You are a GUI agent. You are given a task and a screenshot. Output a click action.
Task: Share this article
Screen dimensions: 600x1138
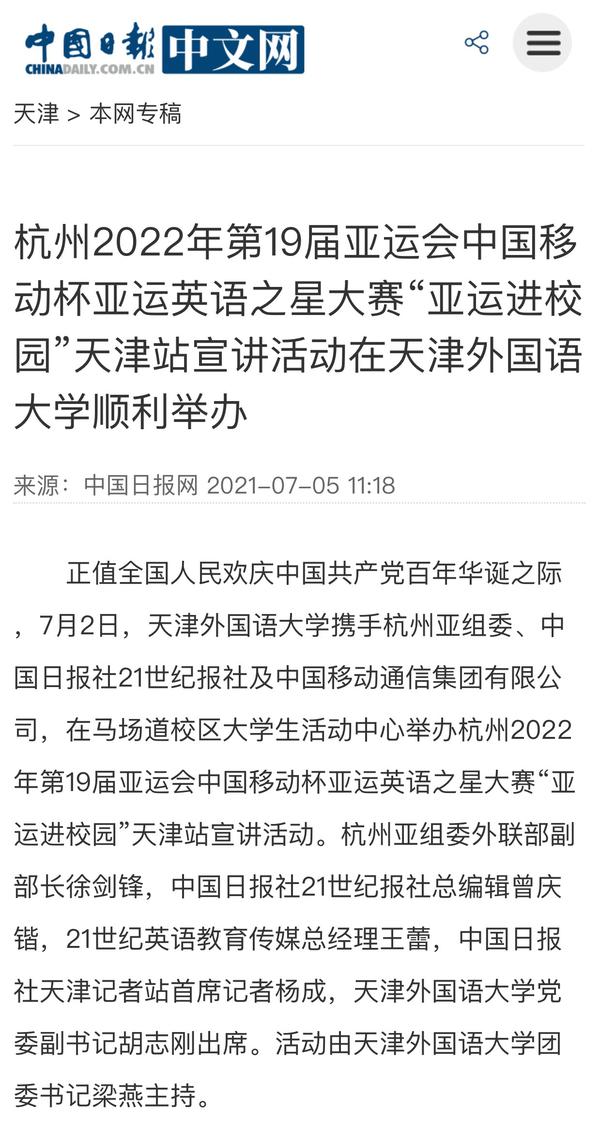point(477,43)
